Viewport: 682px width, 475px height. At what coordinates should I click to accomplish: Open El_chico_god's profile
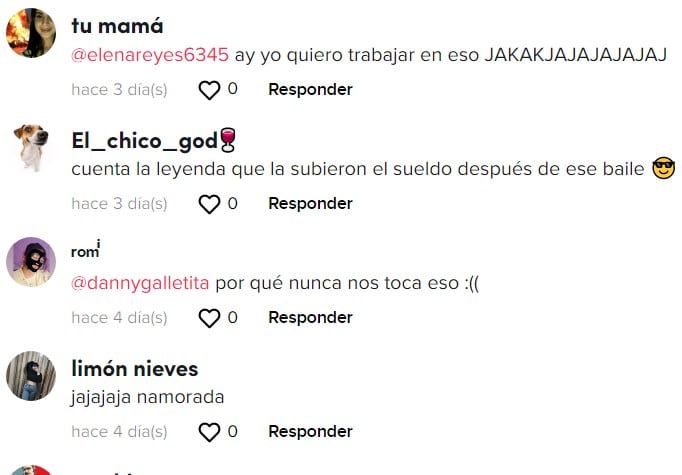point(144,140)
